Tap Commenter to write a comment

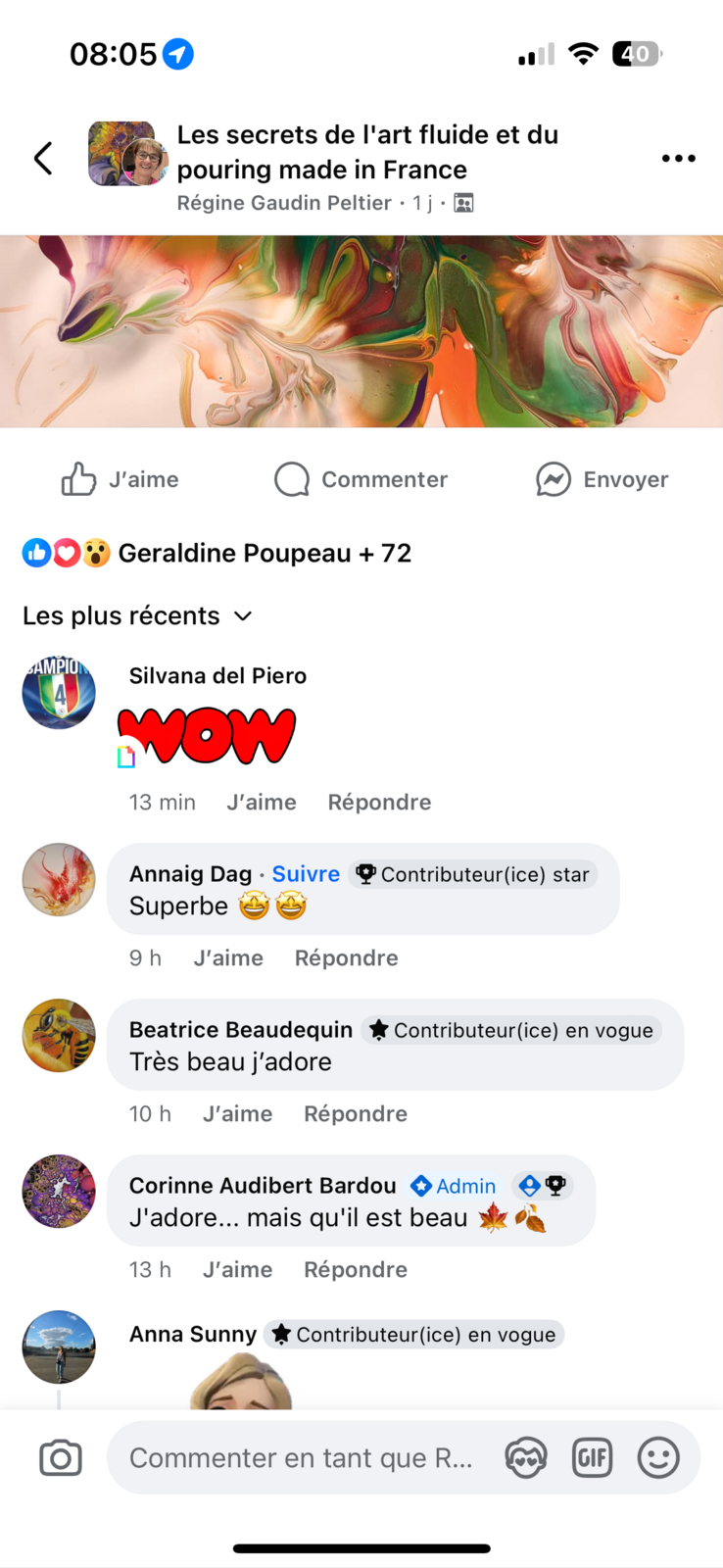(x=361, y=479)
